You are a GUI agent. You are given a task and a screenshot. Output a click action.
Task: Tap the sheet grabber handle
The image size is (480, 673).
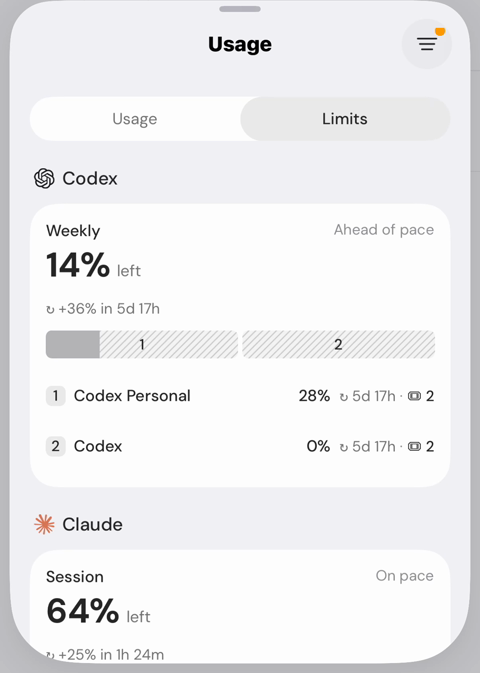point(240,9)
